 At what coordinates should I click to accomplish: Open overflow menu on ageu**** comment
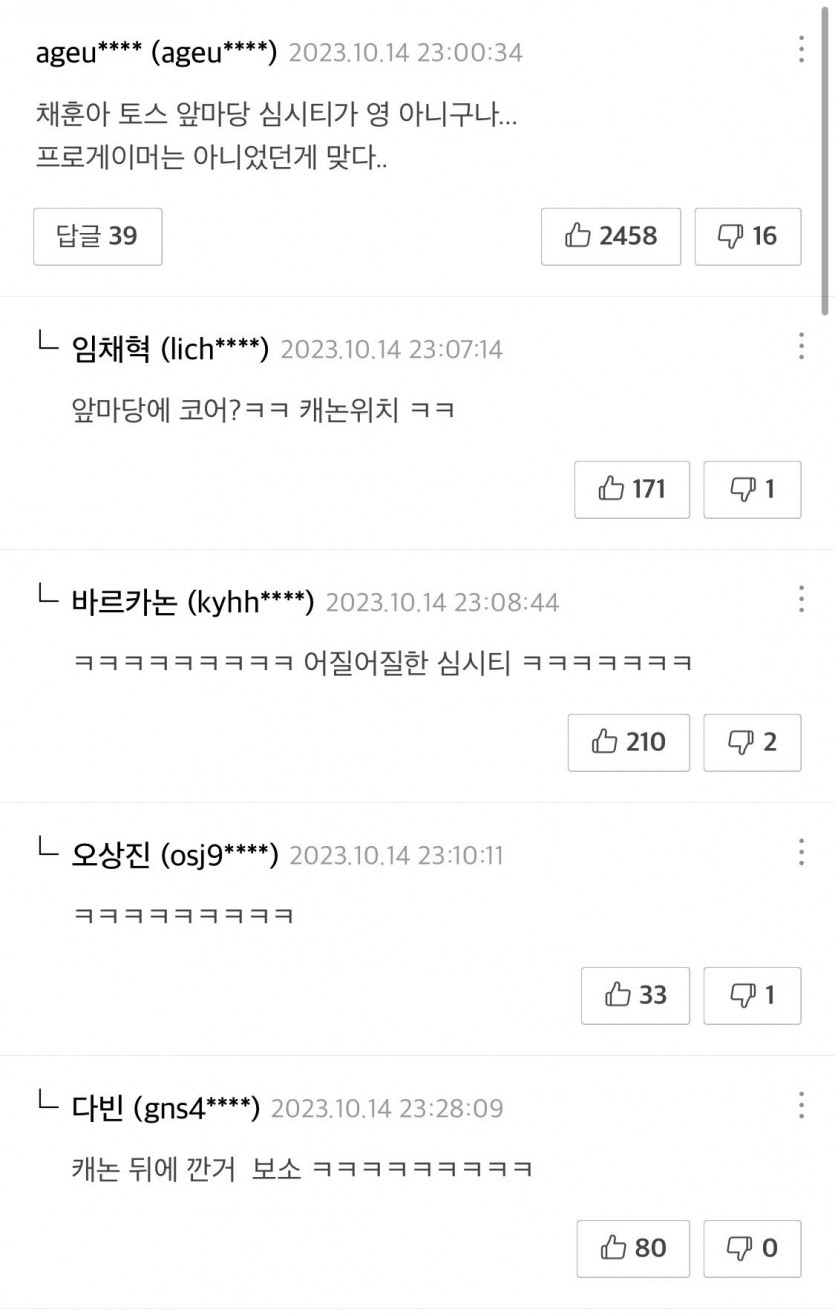tap(801, 50)
